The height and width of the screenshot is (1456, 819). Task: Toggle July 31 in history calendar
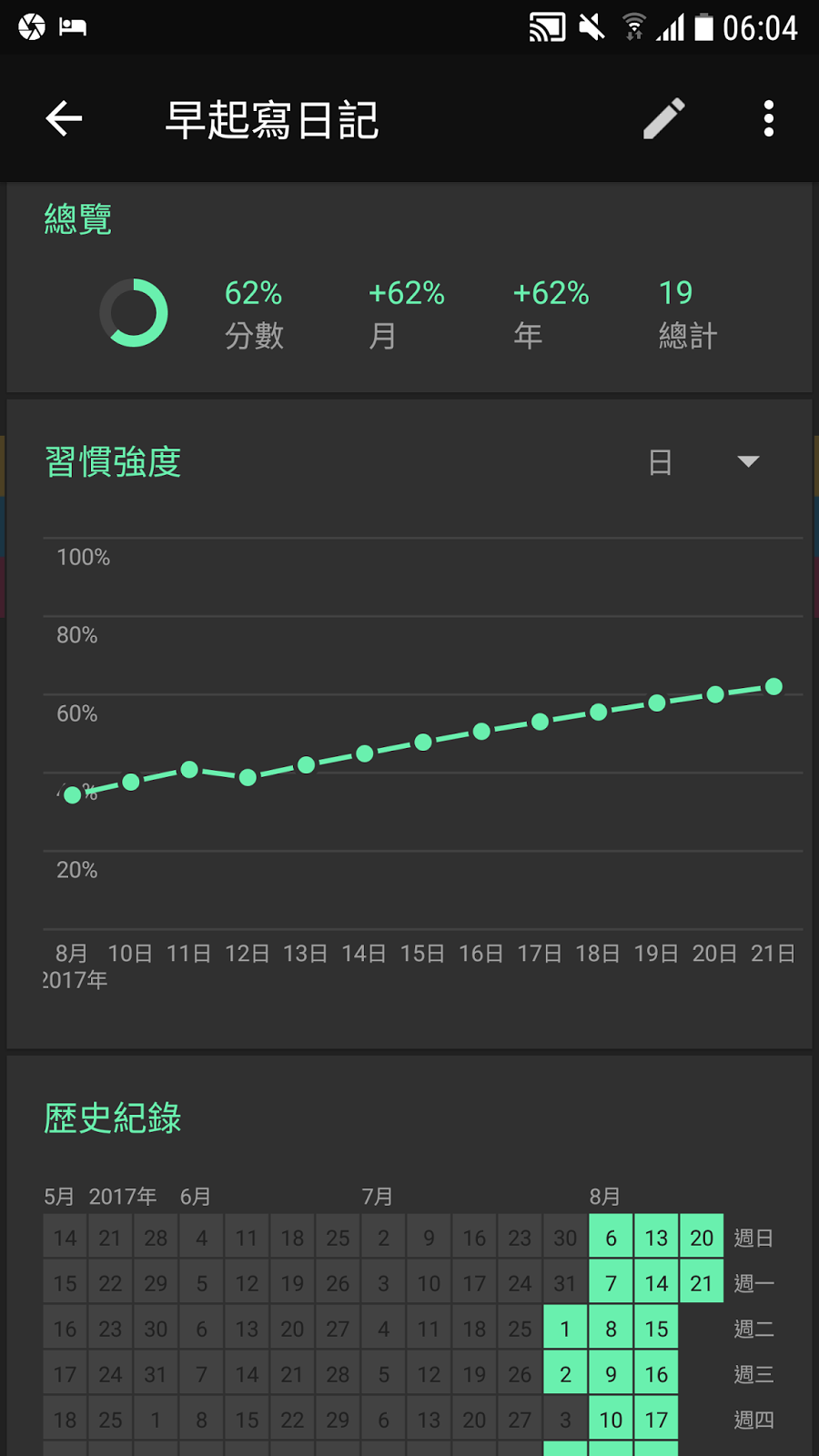(565, 1283)
